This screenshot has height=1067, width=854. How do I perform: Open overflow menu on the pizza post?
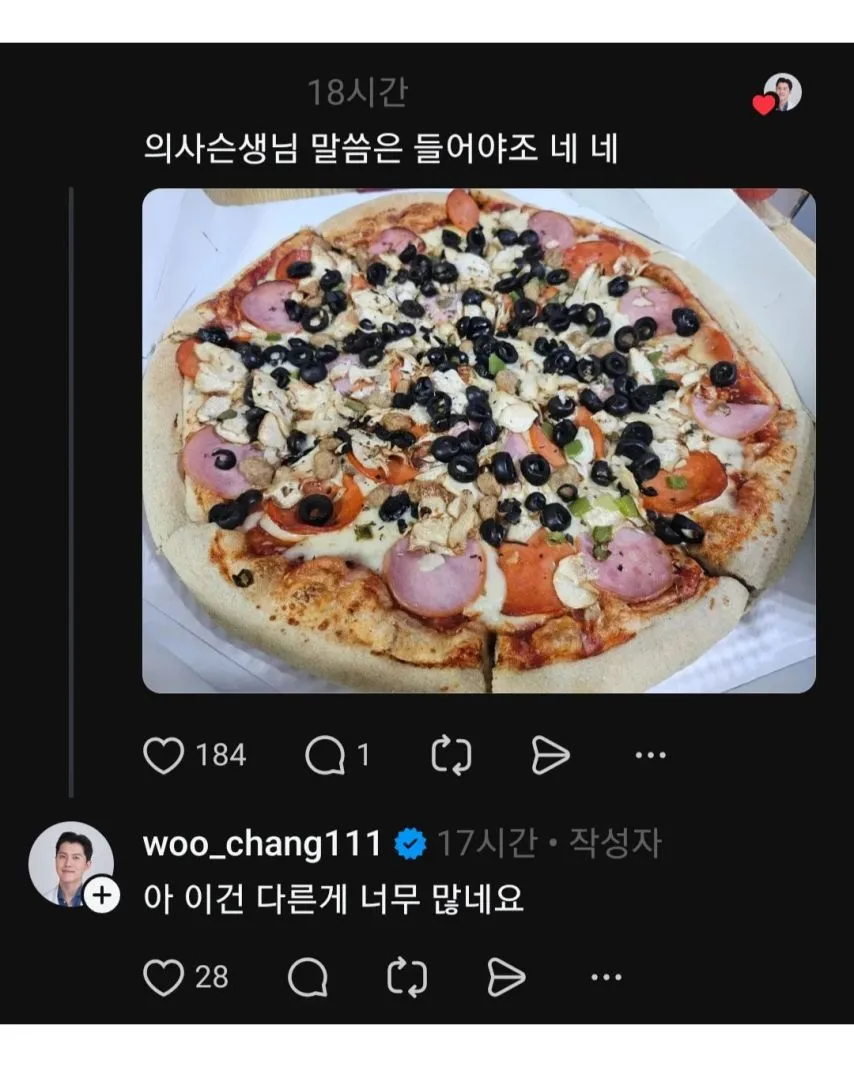coord(650,755)
